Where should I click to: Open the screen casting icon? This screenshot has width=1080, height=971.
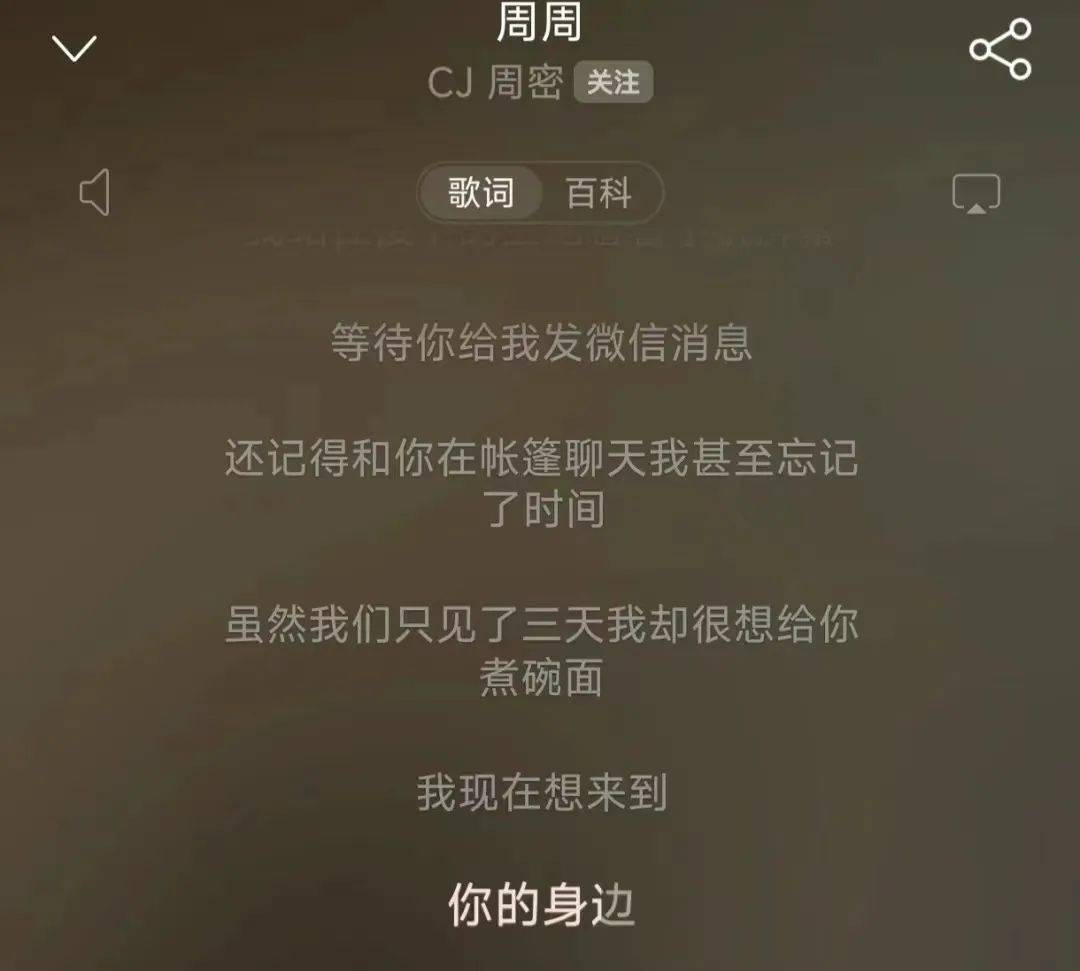tap(976, 194)
